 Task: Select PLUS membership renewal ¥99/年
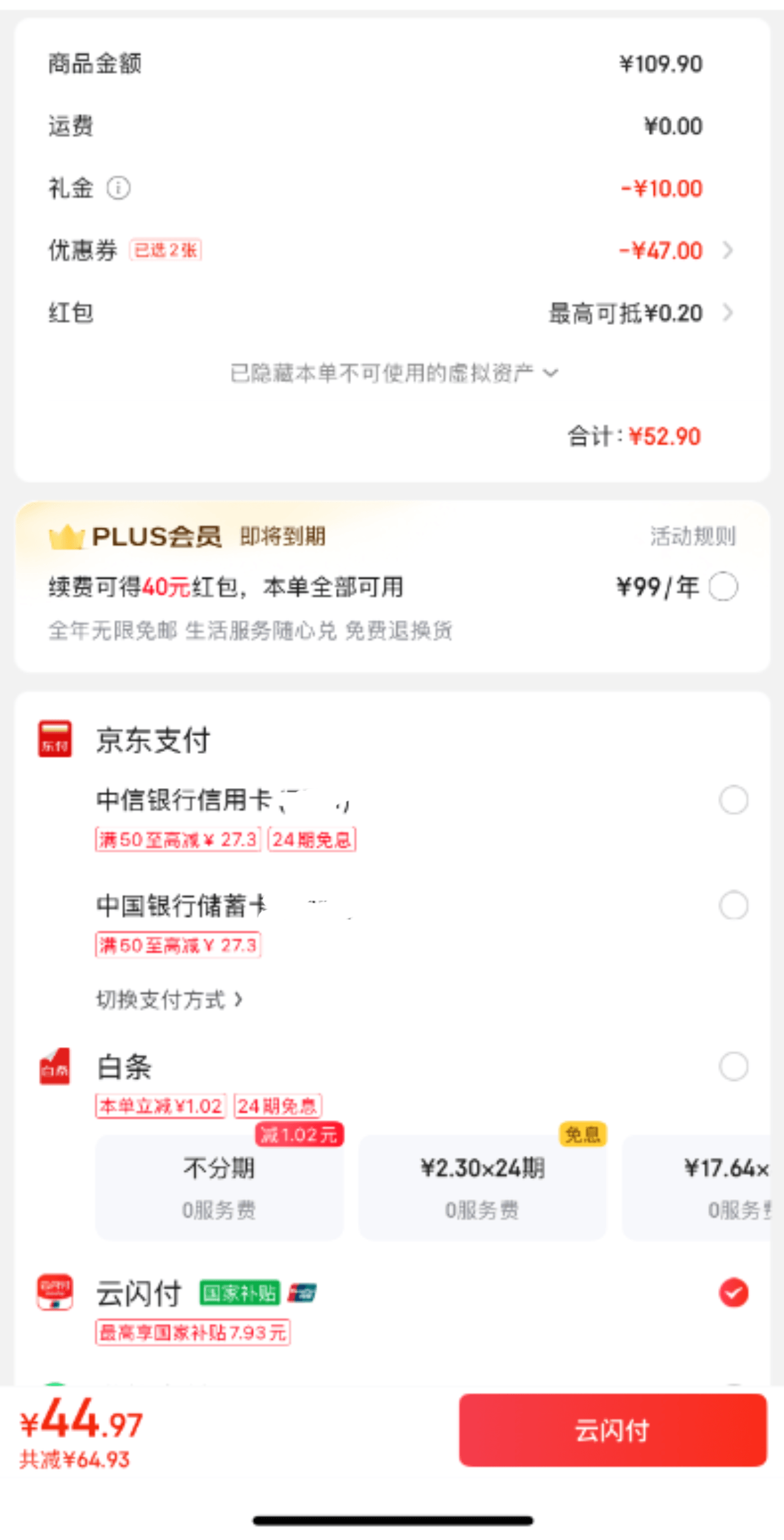[x=723, y=587]
